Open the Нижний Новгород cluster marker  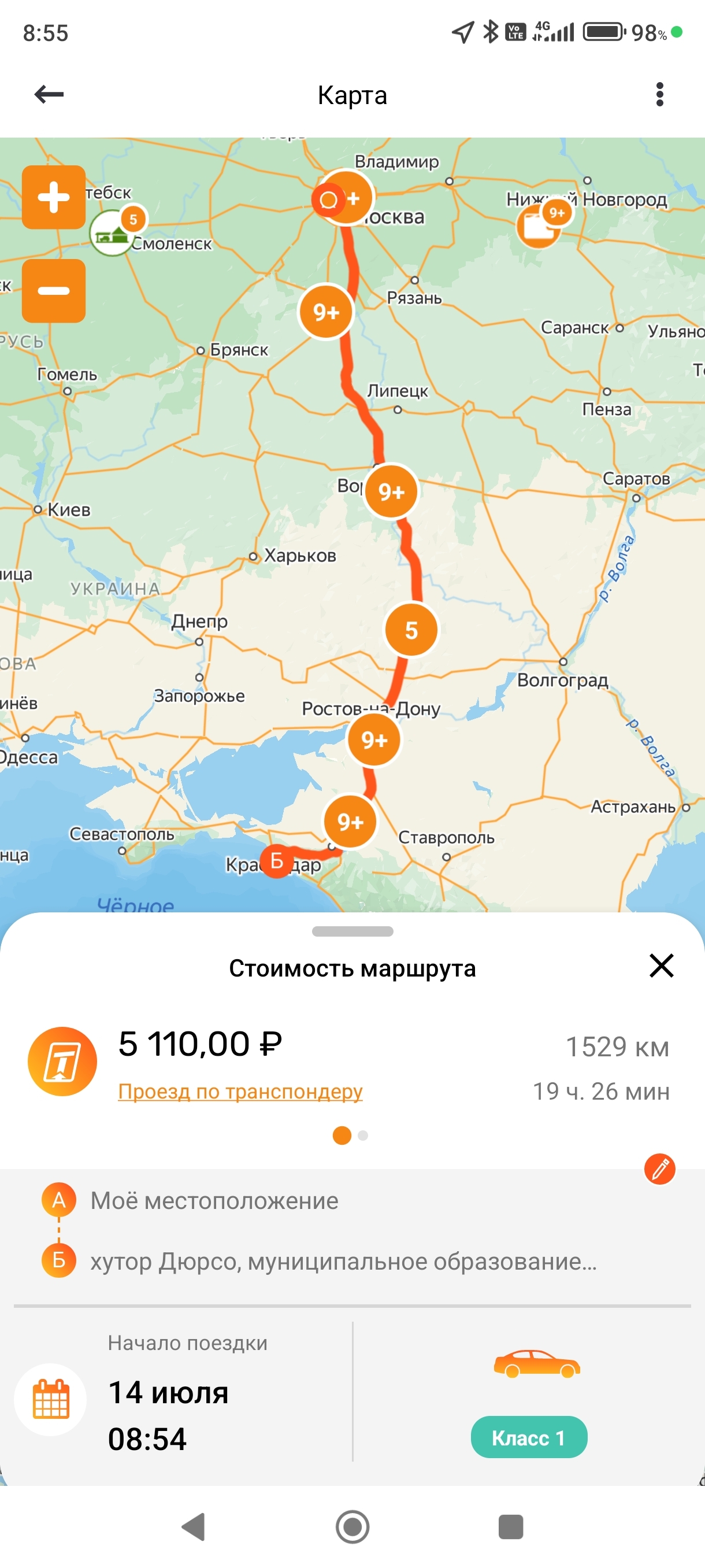(539, 225)
